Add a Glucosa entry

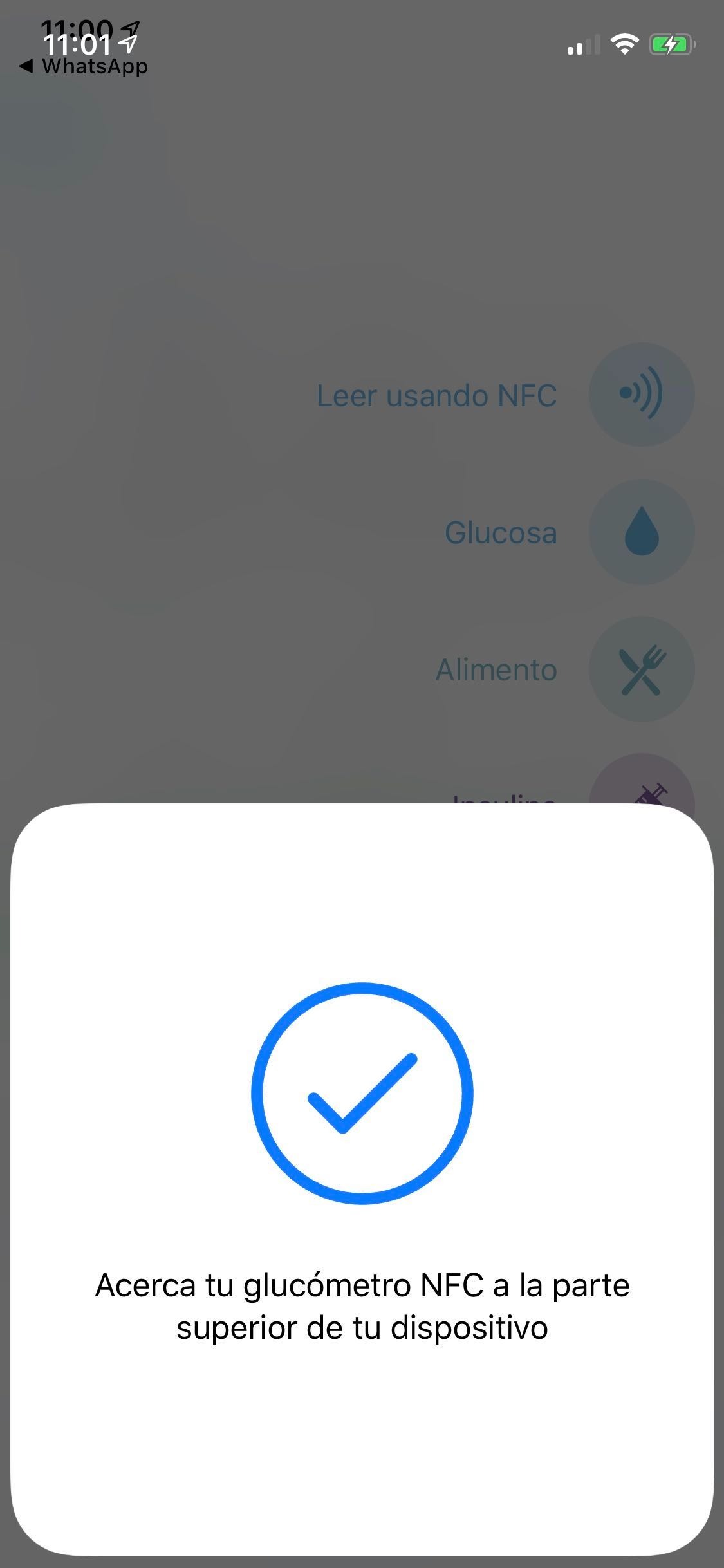(x=641, y=532)
